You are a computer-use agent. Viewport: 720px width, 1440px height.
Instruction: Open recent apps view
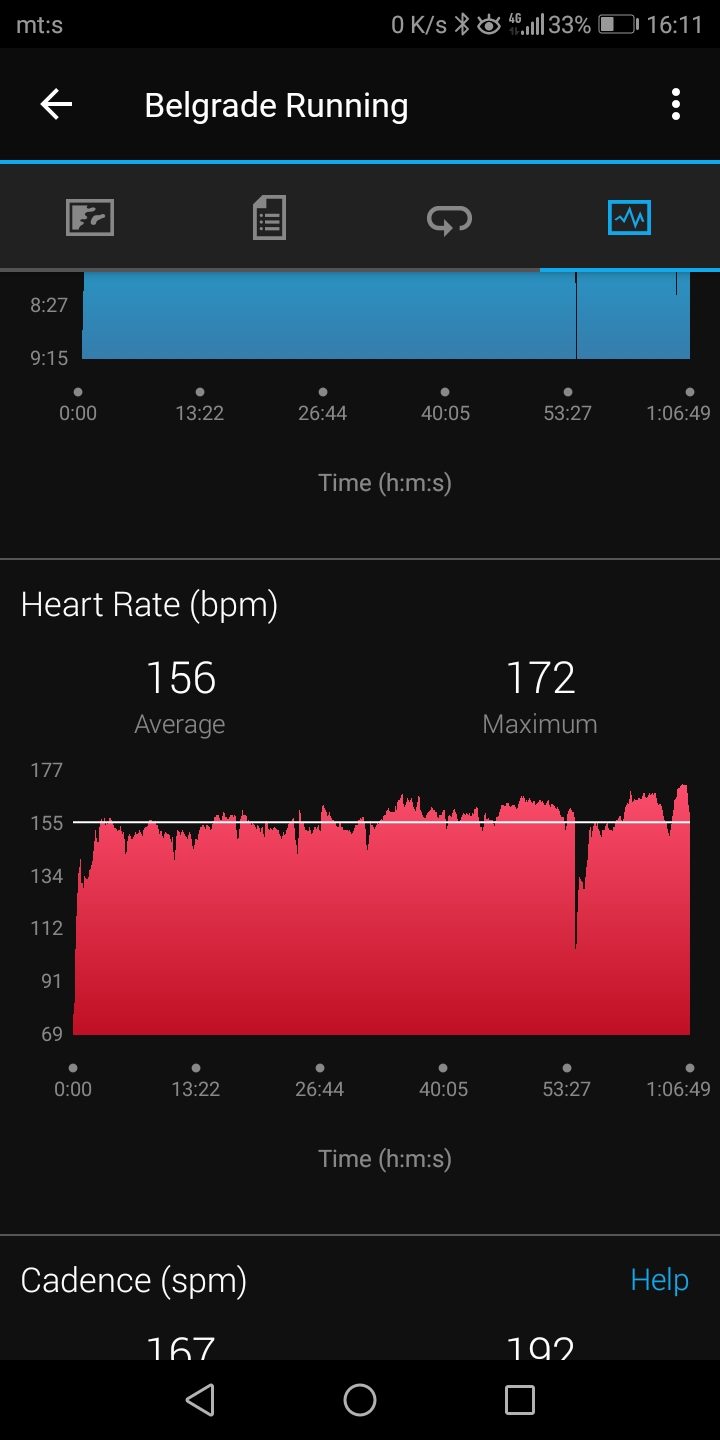[x=520, y=1400]
